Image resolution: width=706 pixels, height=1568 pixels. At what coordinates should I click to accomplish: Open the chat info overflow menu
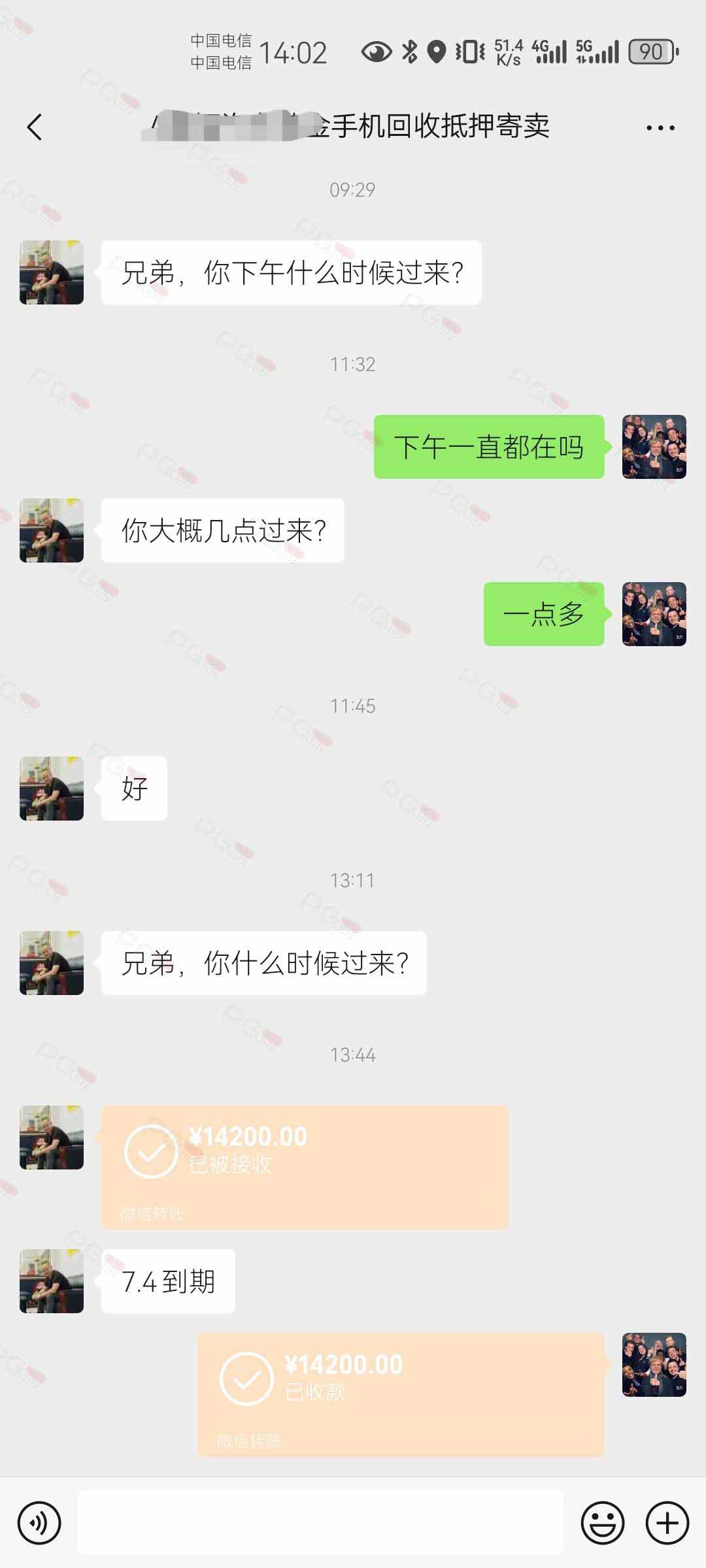coord(660,128)
